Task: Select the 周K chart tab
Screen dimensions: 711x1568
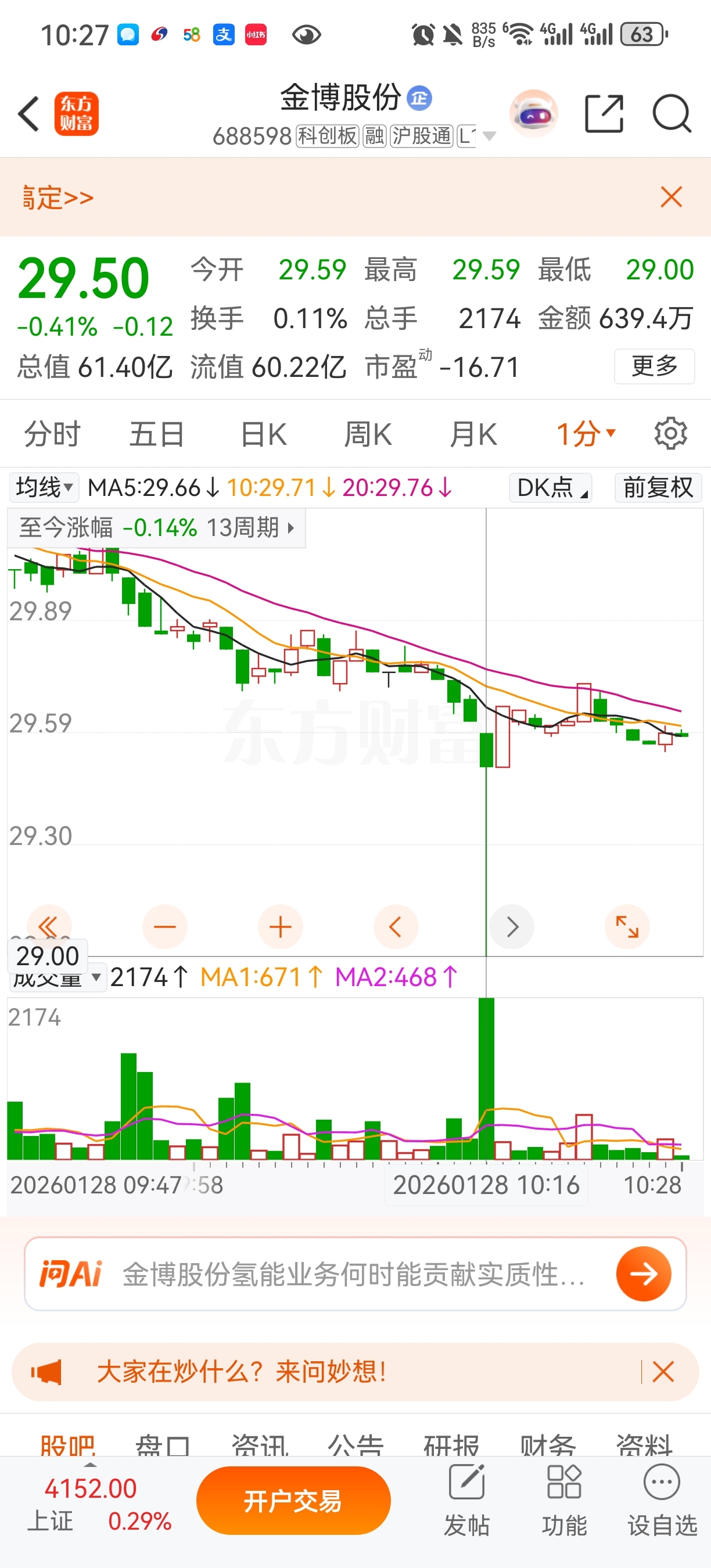Action: click(x=368, y=434)
